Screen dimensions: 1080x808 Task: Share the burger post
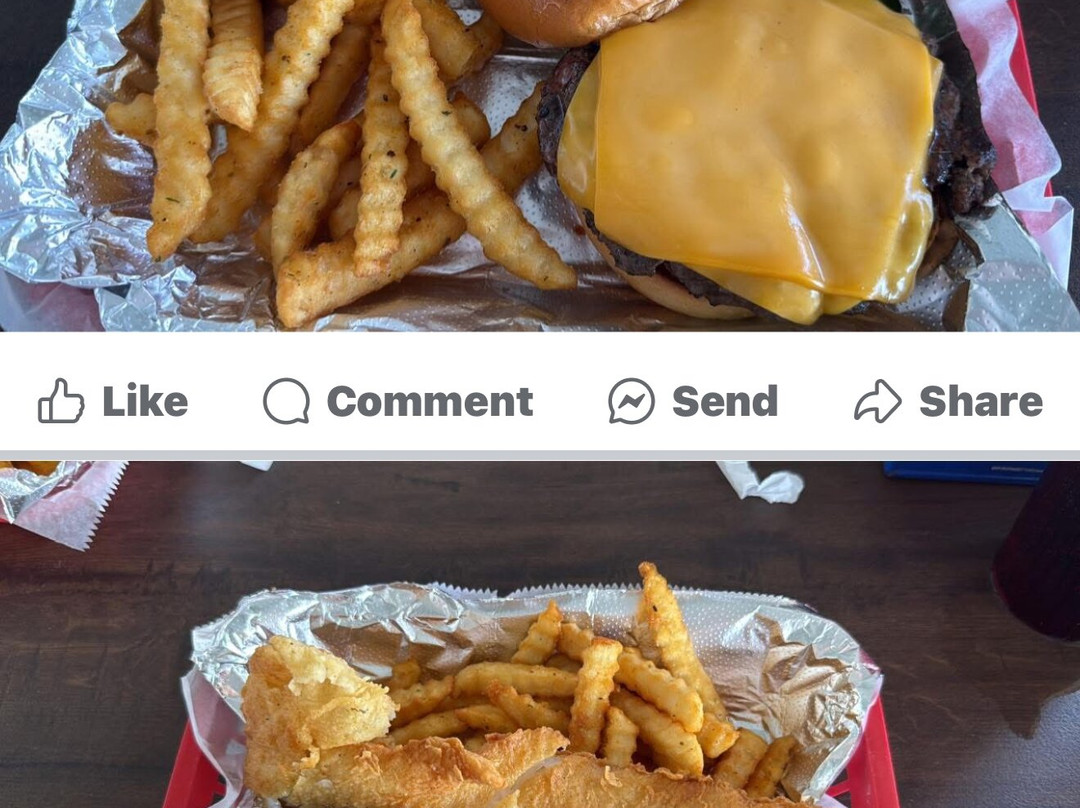tap(948, 401)
